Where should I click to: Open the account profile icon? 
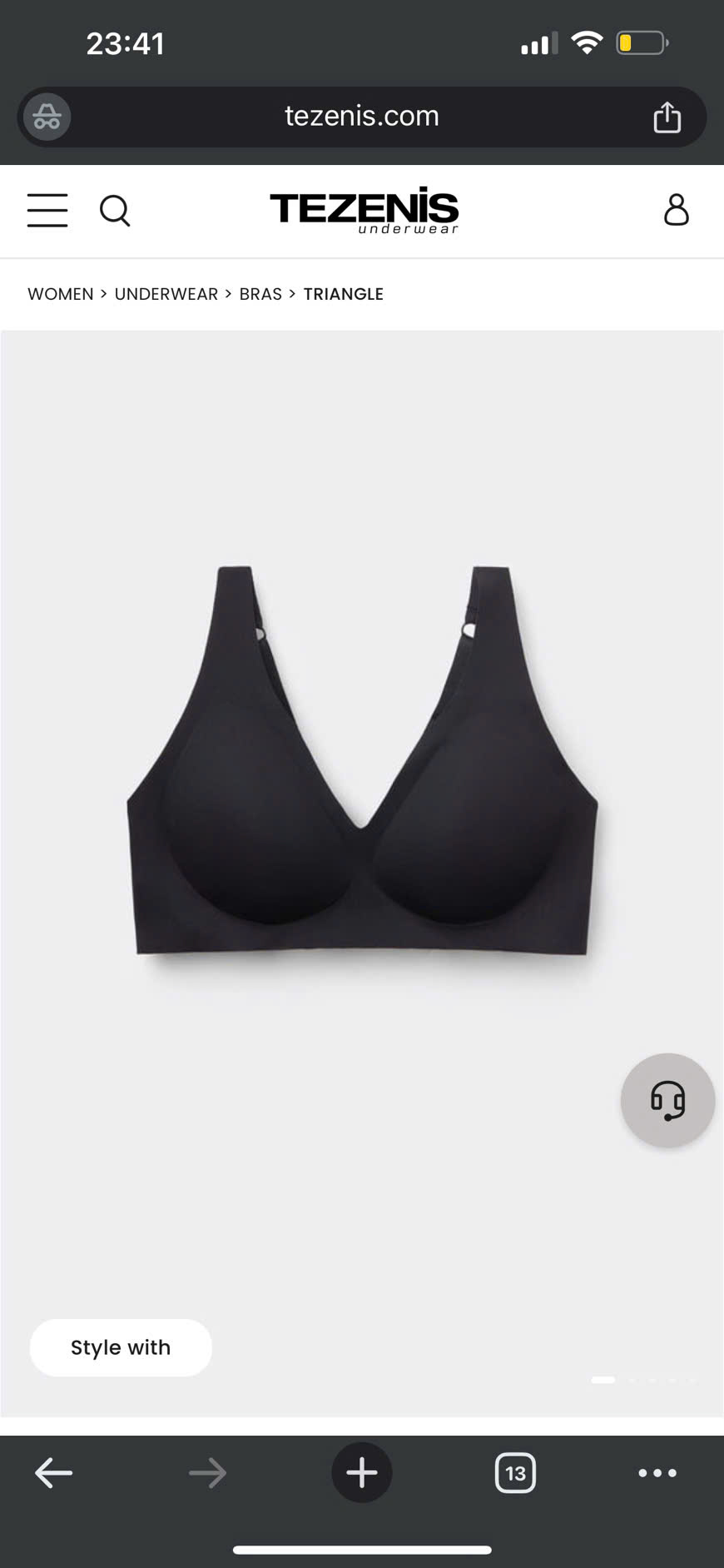click(676, 210)
